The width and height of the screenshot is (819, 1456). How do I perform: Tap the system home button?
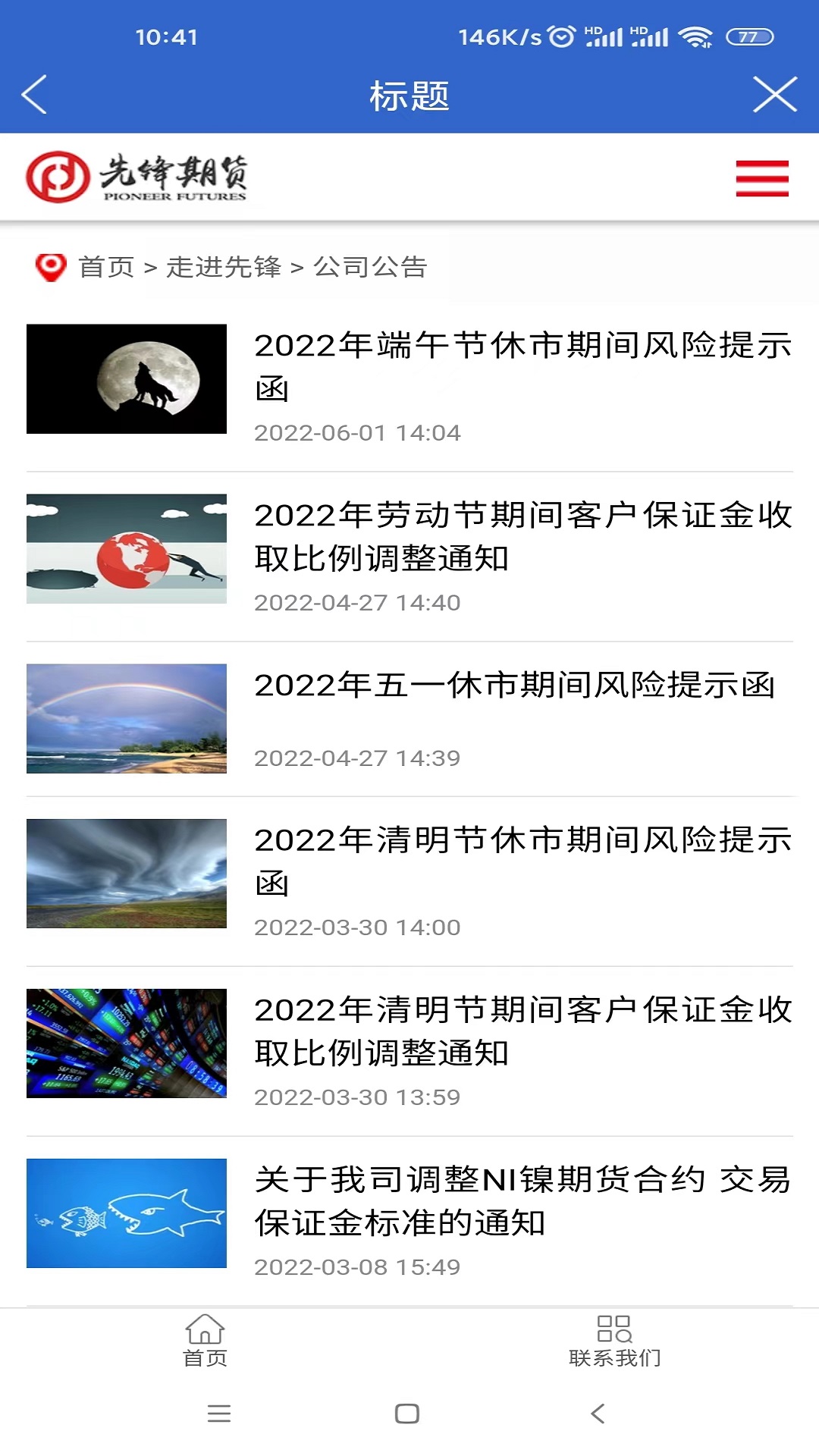click(x=407, y=1414)
